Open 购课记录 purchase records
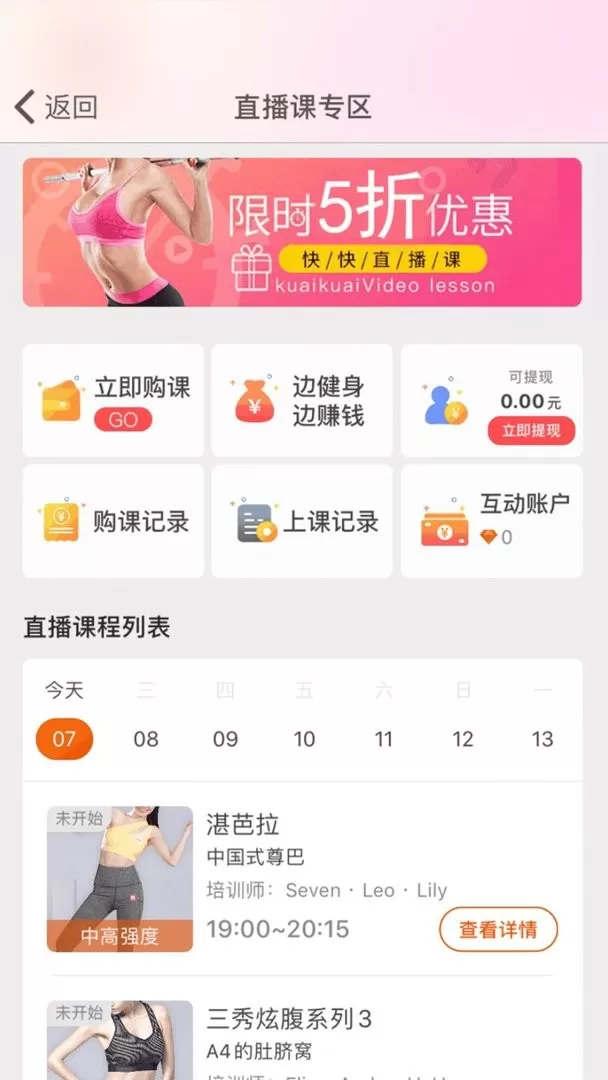The image size is (608, 1080). click(x=113, y=521)
